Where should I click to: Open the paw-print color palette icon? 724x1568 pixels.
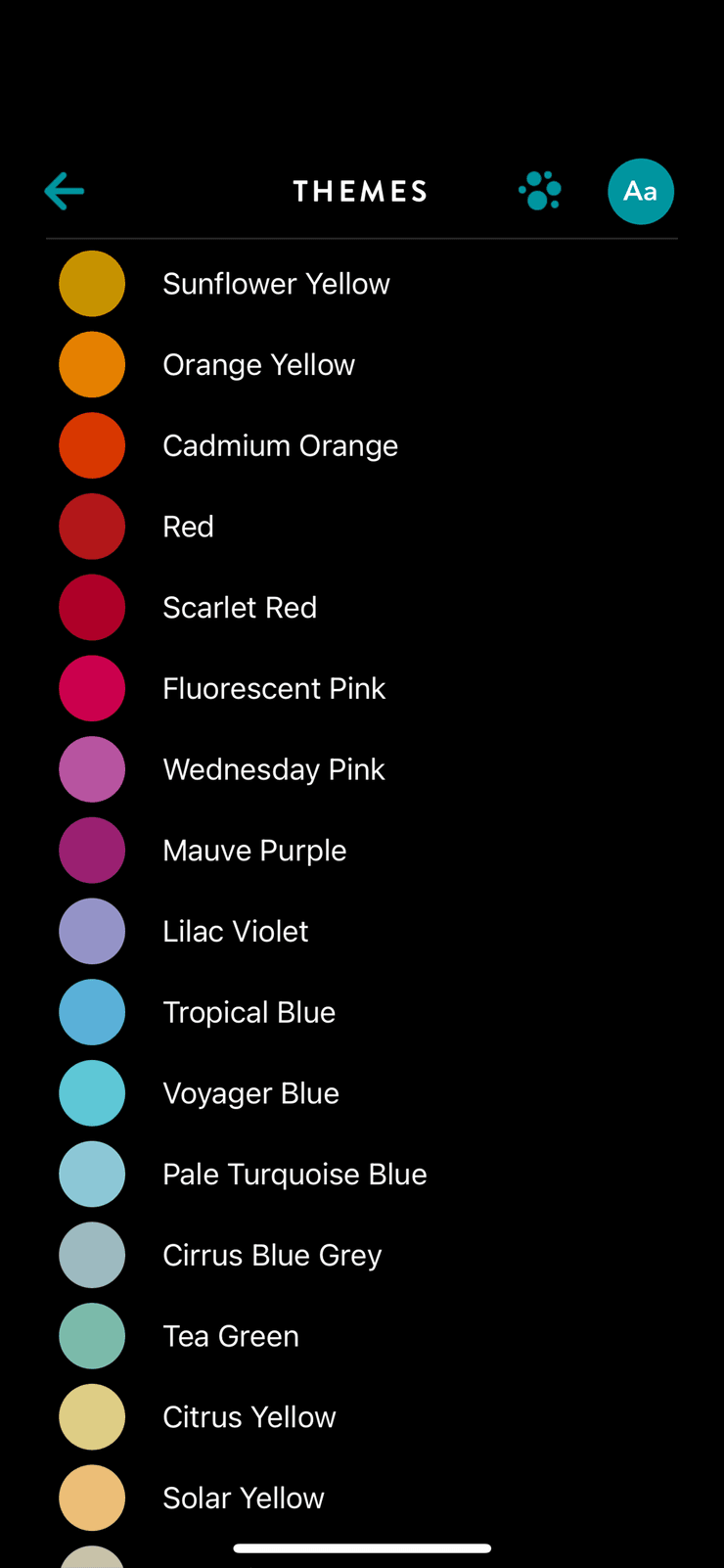click(x=539, y=191)
